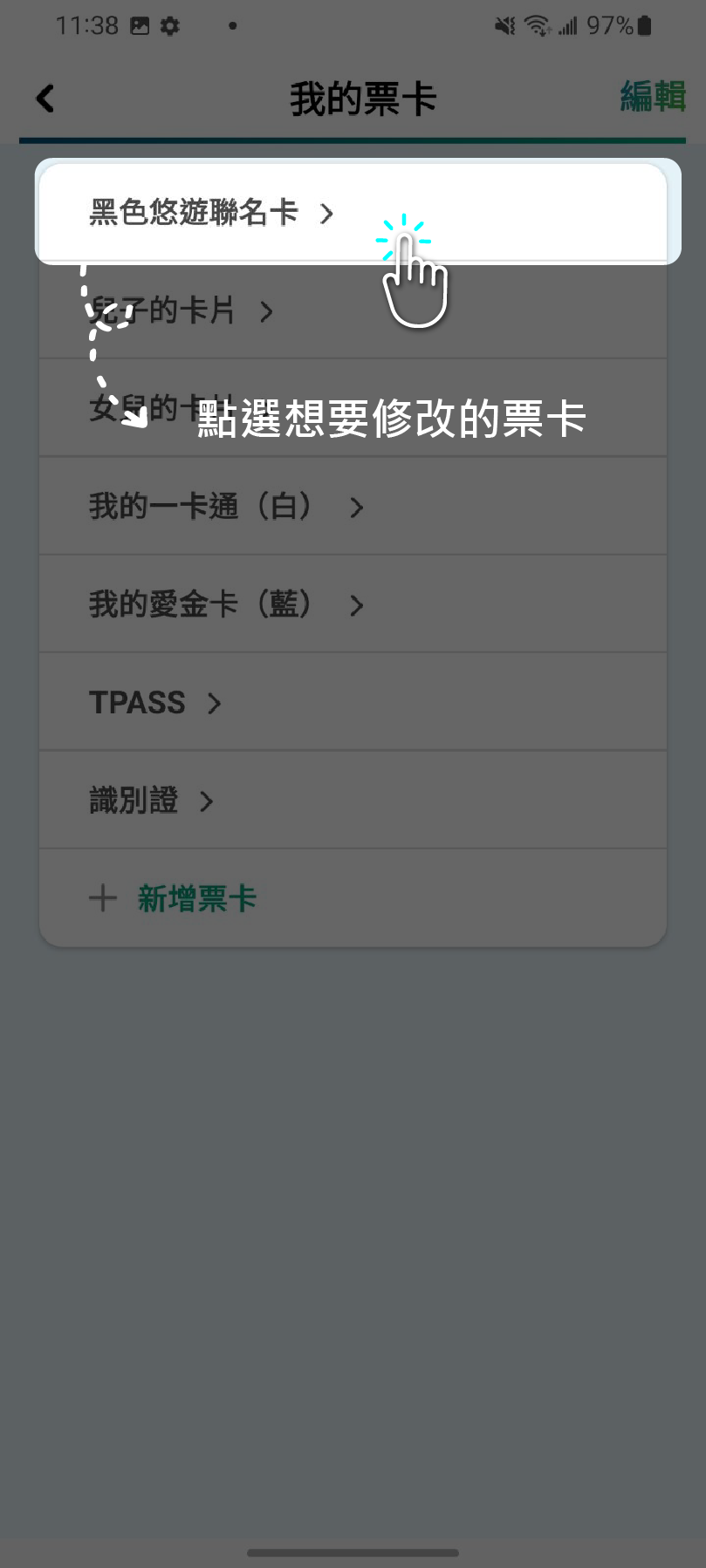The width and height of the screenshot is (706, 1568).
Task: Open 我的愛金卡（藍）
Action: [x=353, y=603]
